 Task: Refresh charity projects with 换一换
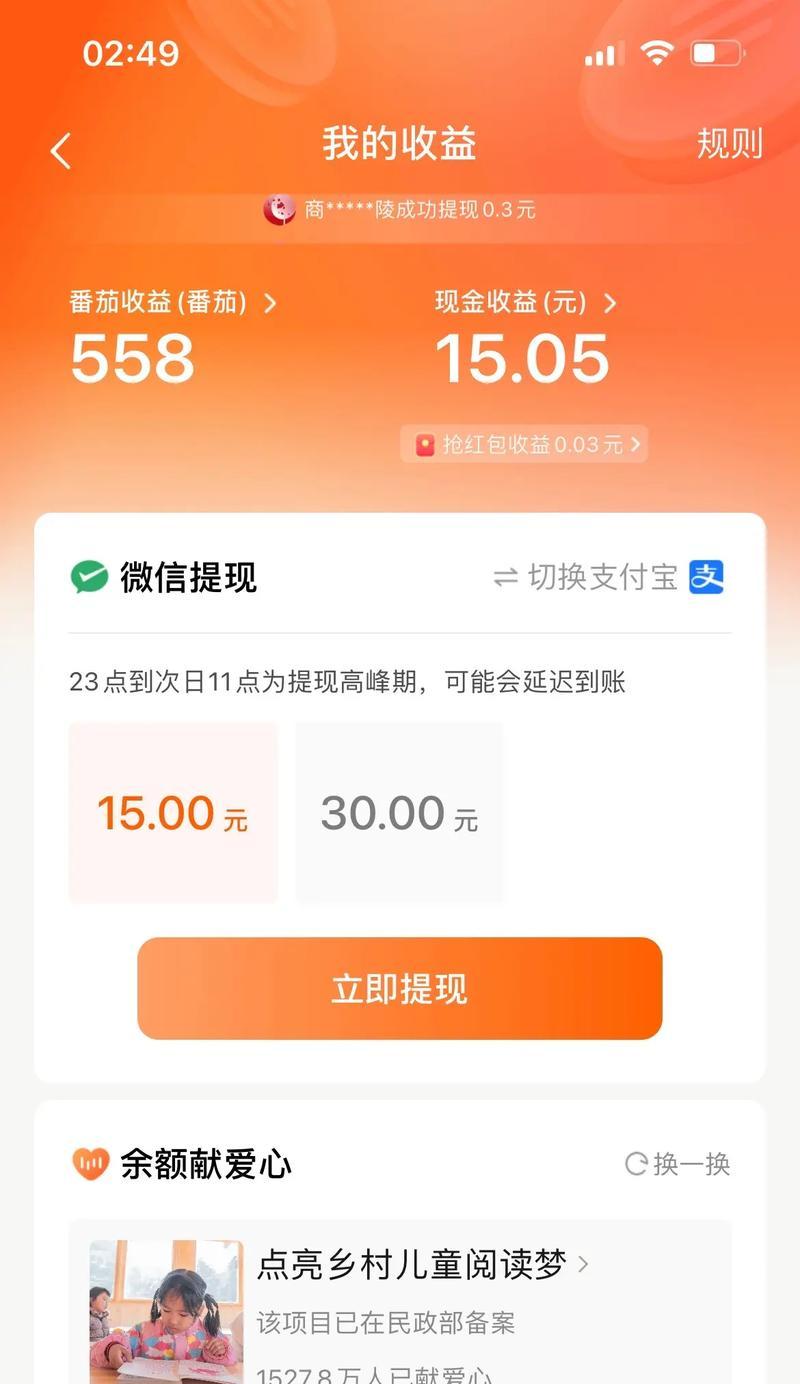678,1164
